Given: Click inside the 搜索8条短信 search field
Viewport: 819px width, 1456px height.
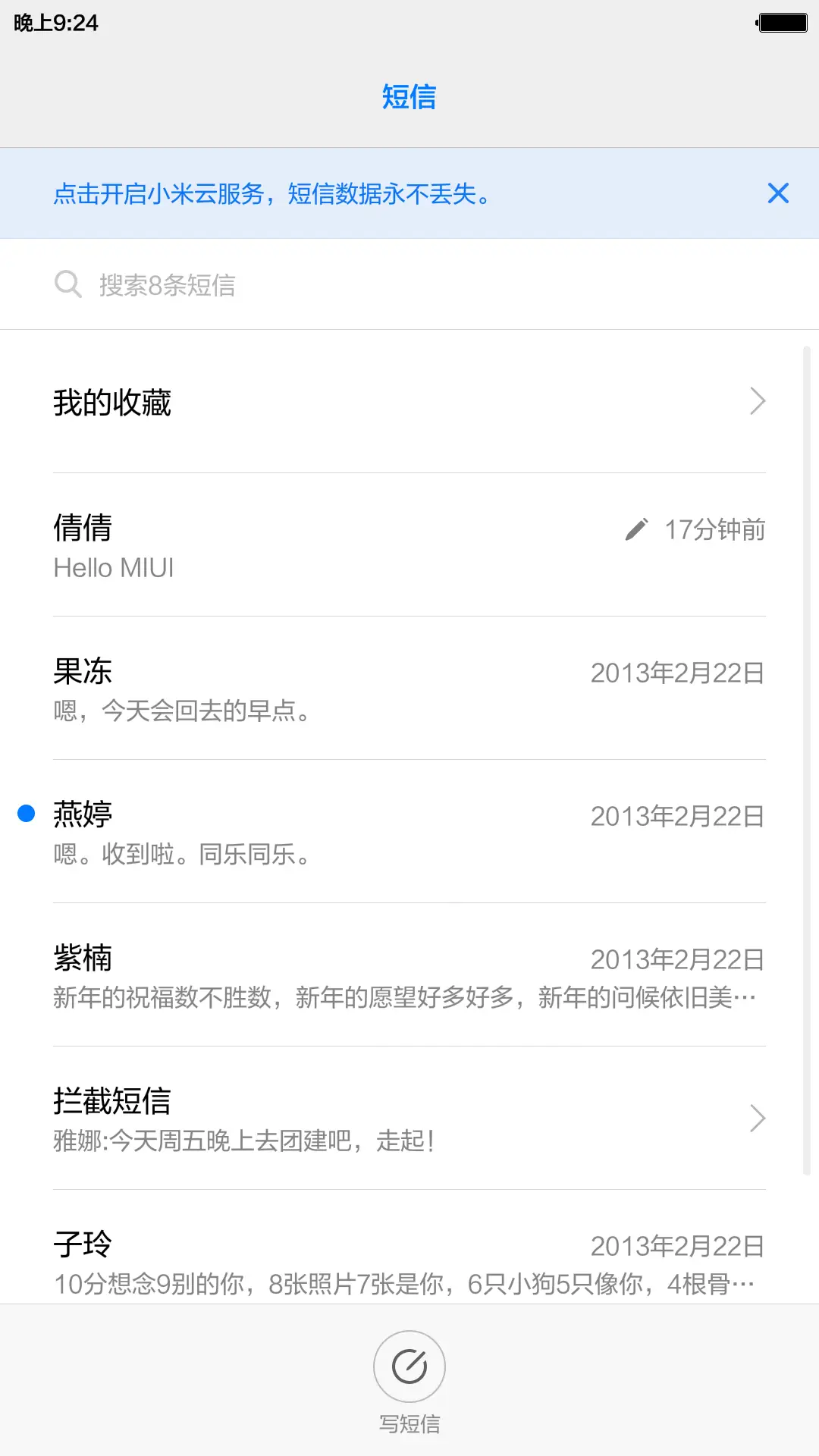Looking at the screenshot, I should pos(227,284).
